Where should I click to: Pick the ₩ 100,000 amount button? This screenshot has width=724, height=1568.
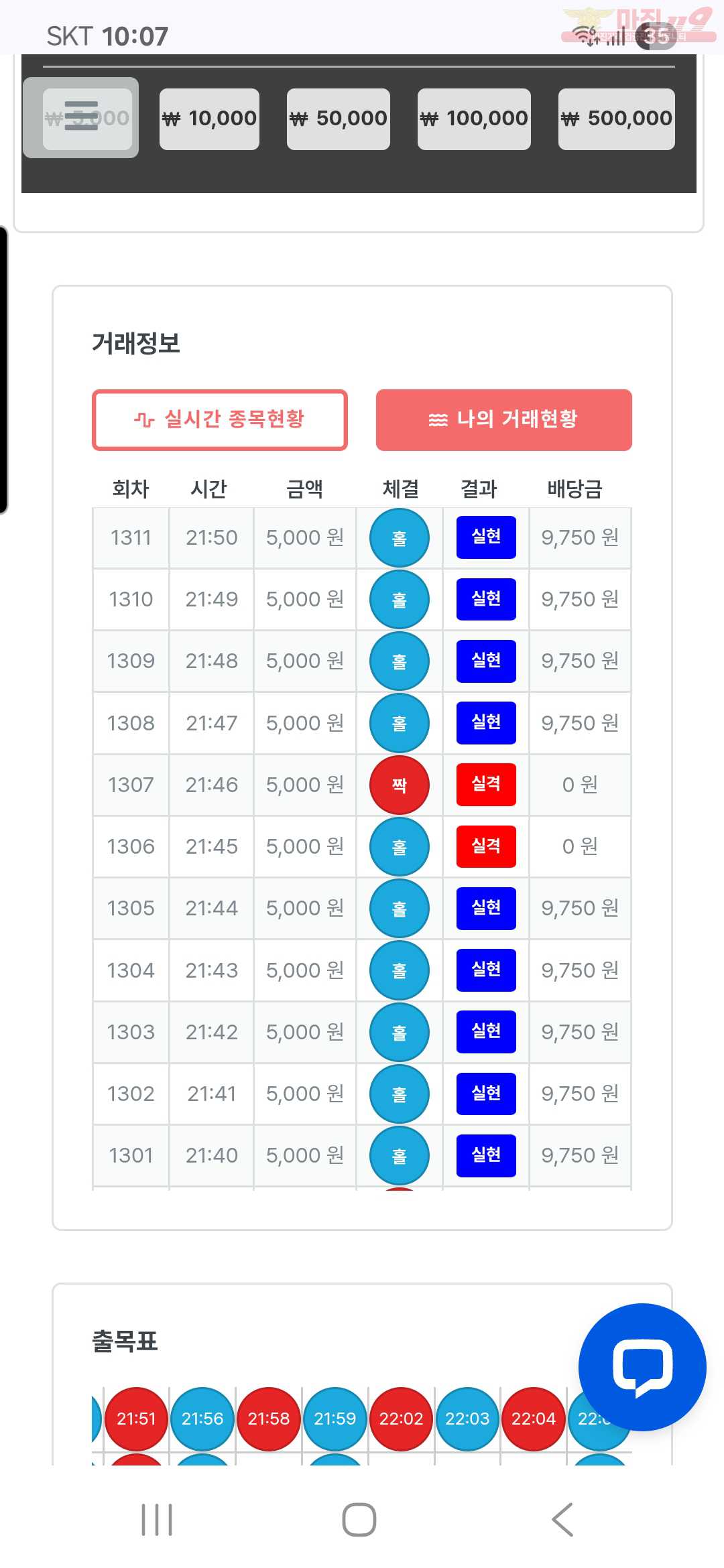474,119
